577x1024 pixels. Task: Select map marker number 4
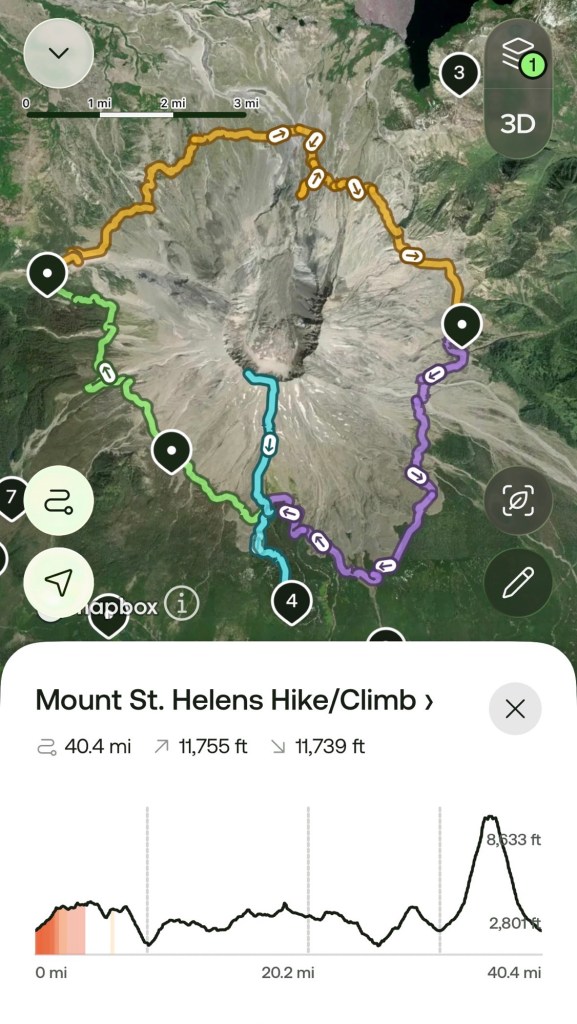pyautogui.click(x=292, y=602)
